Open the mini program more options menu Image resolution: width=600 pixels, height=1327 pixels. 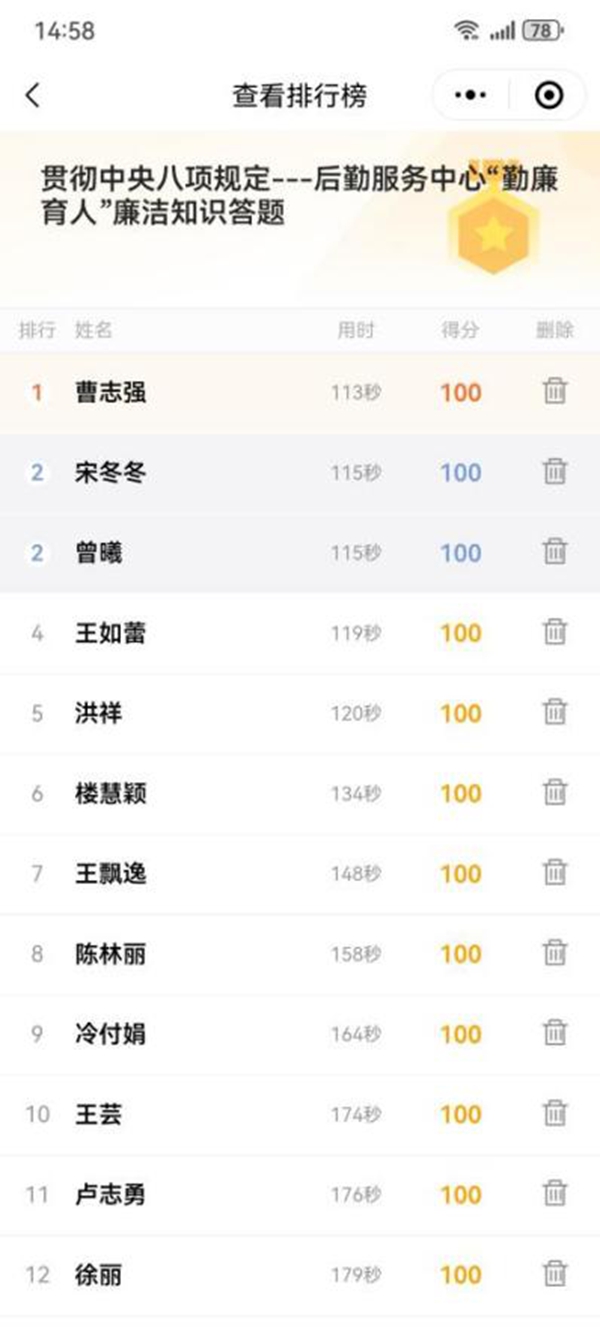[x=471, y=95]
